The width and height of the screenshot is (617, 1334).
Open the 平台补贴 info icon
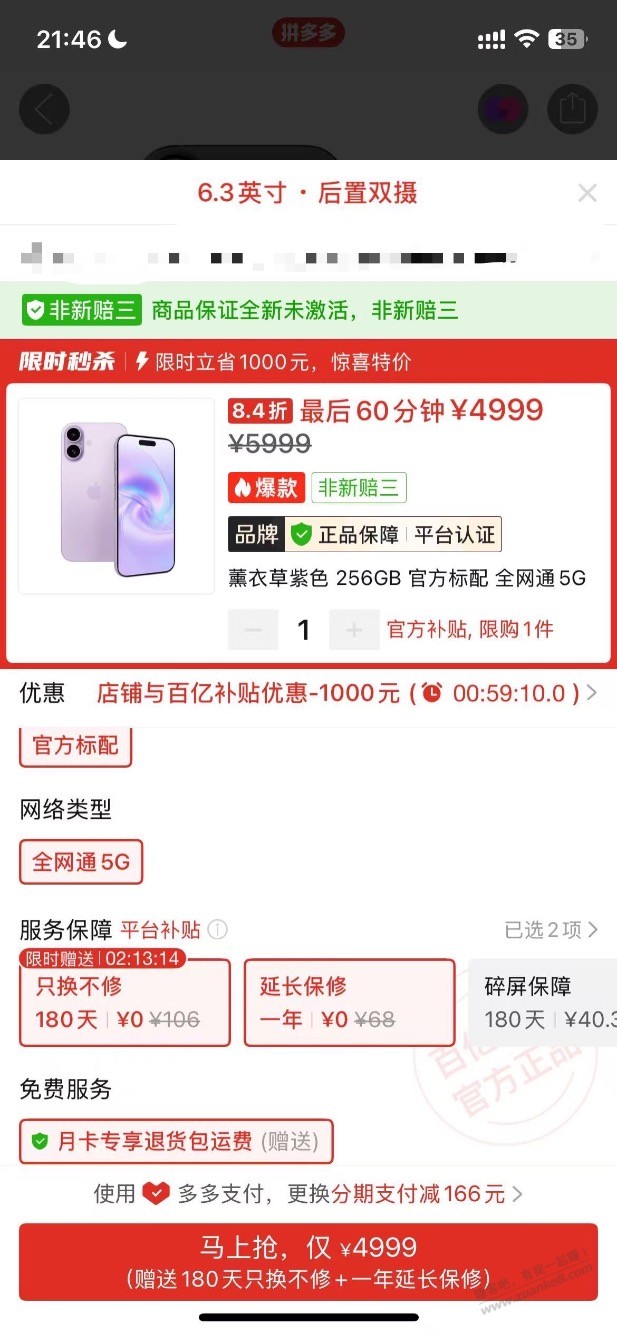click(217, 930)
